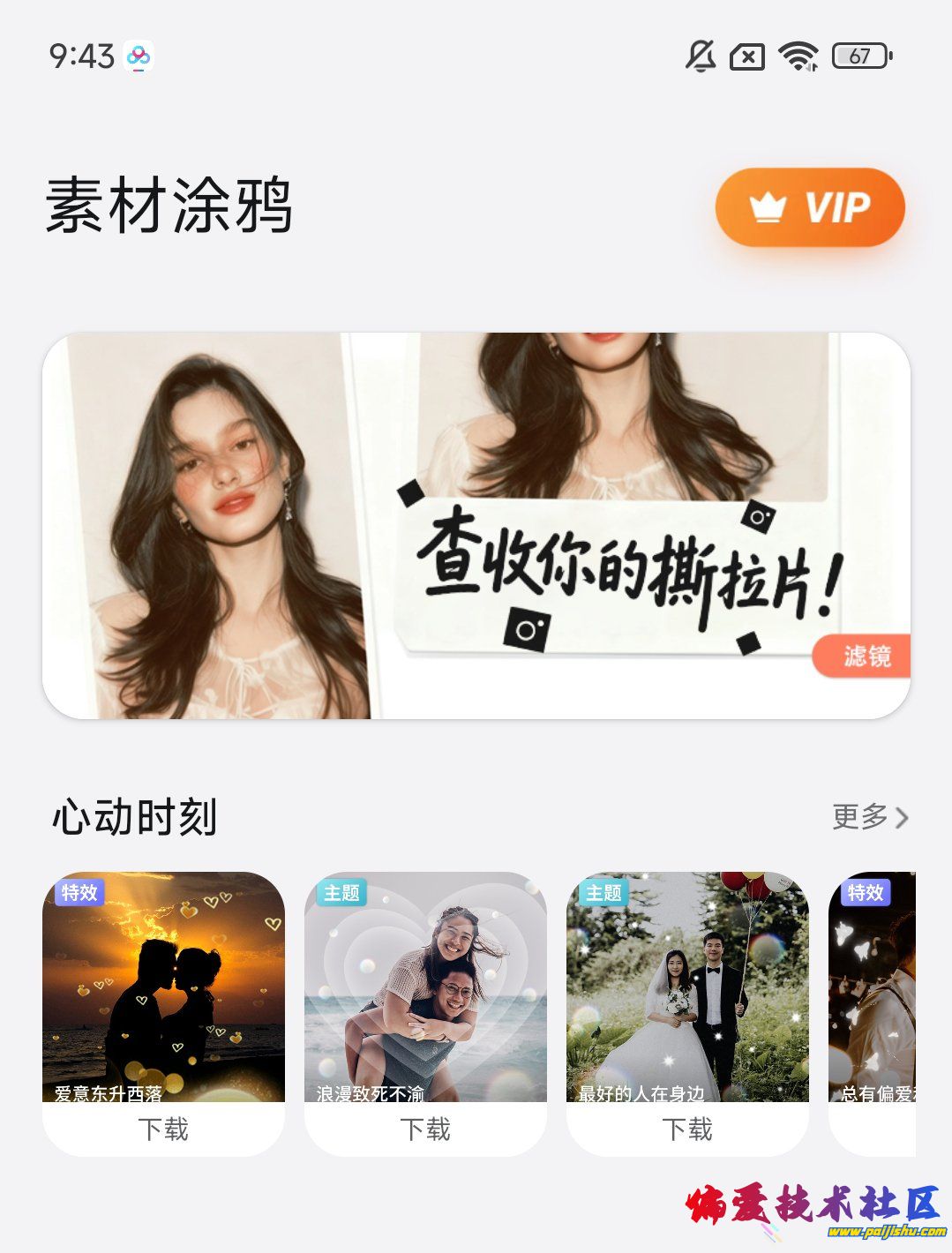This screenshot has height=1253, width=952.
Task: Open the VIP membership button
Action: click(810, 207)
